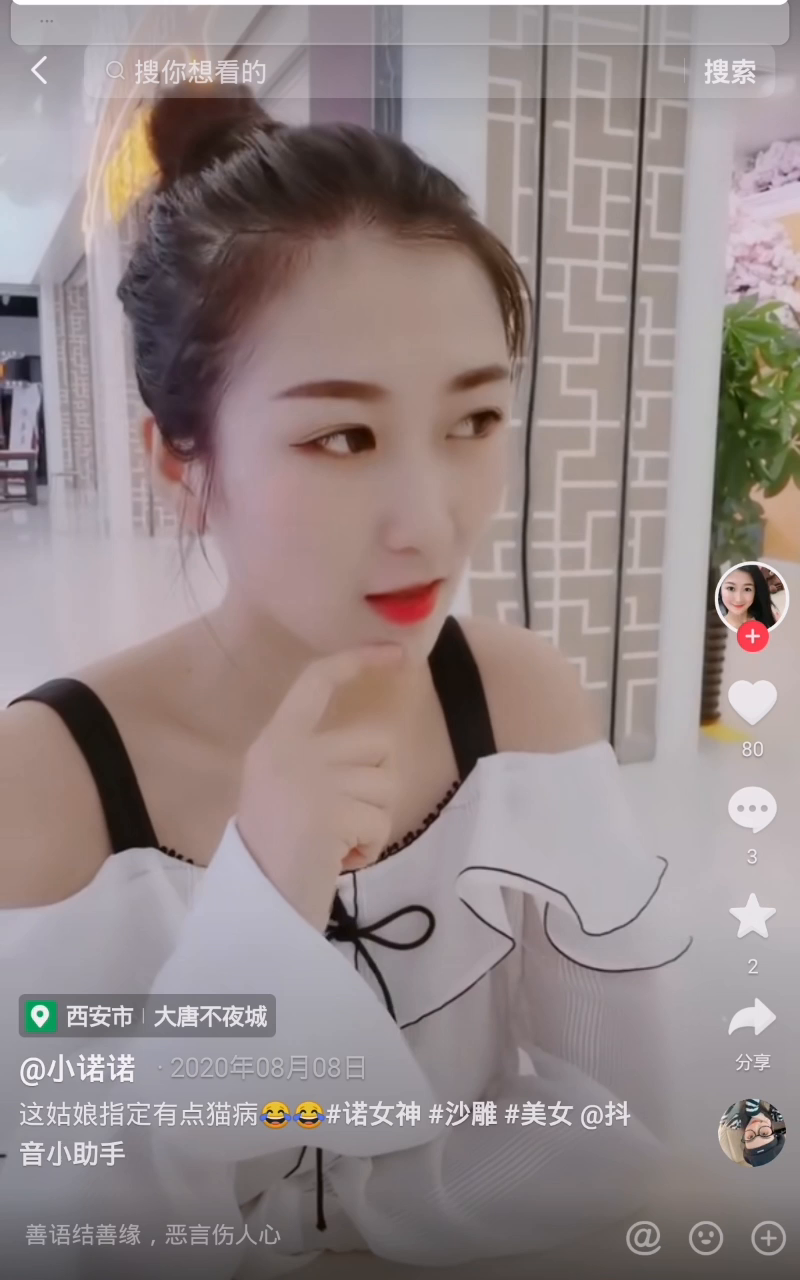The image size is (800, 1280).
Task: Tap the plus icon in comment bar
Action: click(x=768, y=1238)
